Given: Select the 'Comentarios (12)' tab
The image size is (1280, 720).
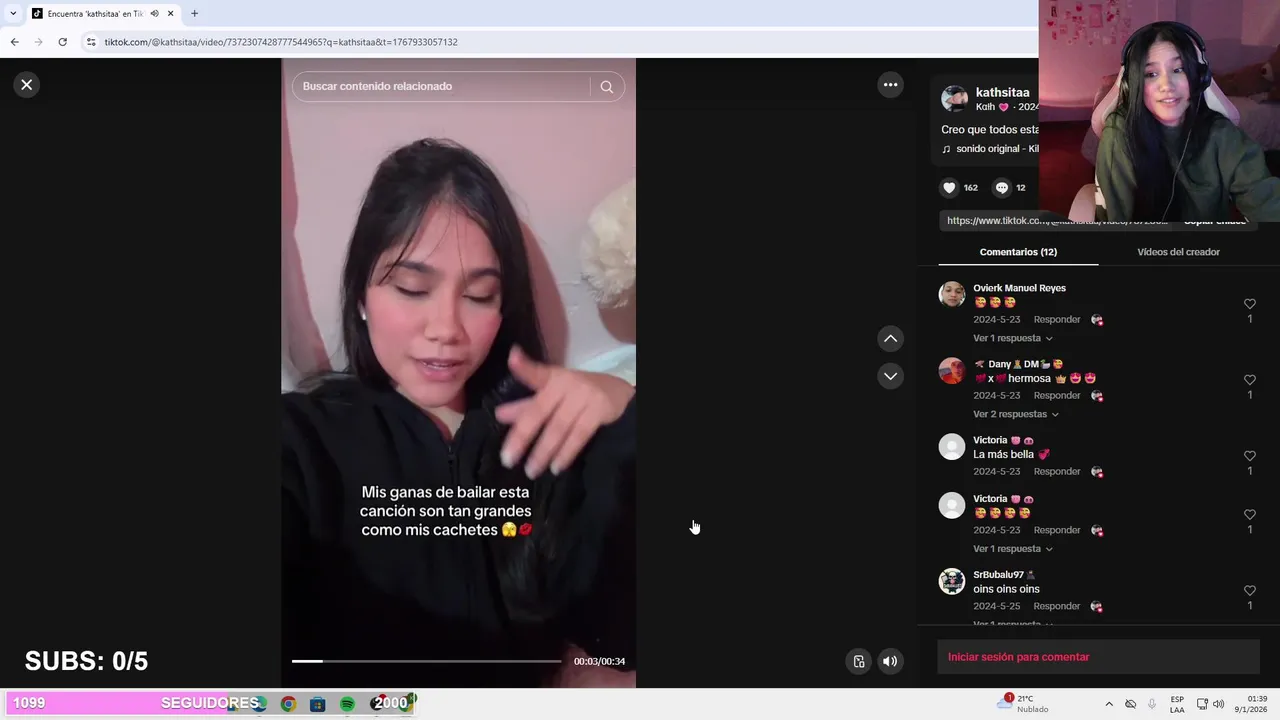Looking at the screenshot, I should [x=1018, y=252].
